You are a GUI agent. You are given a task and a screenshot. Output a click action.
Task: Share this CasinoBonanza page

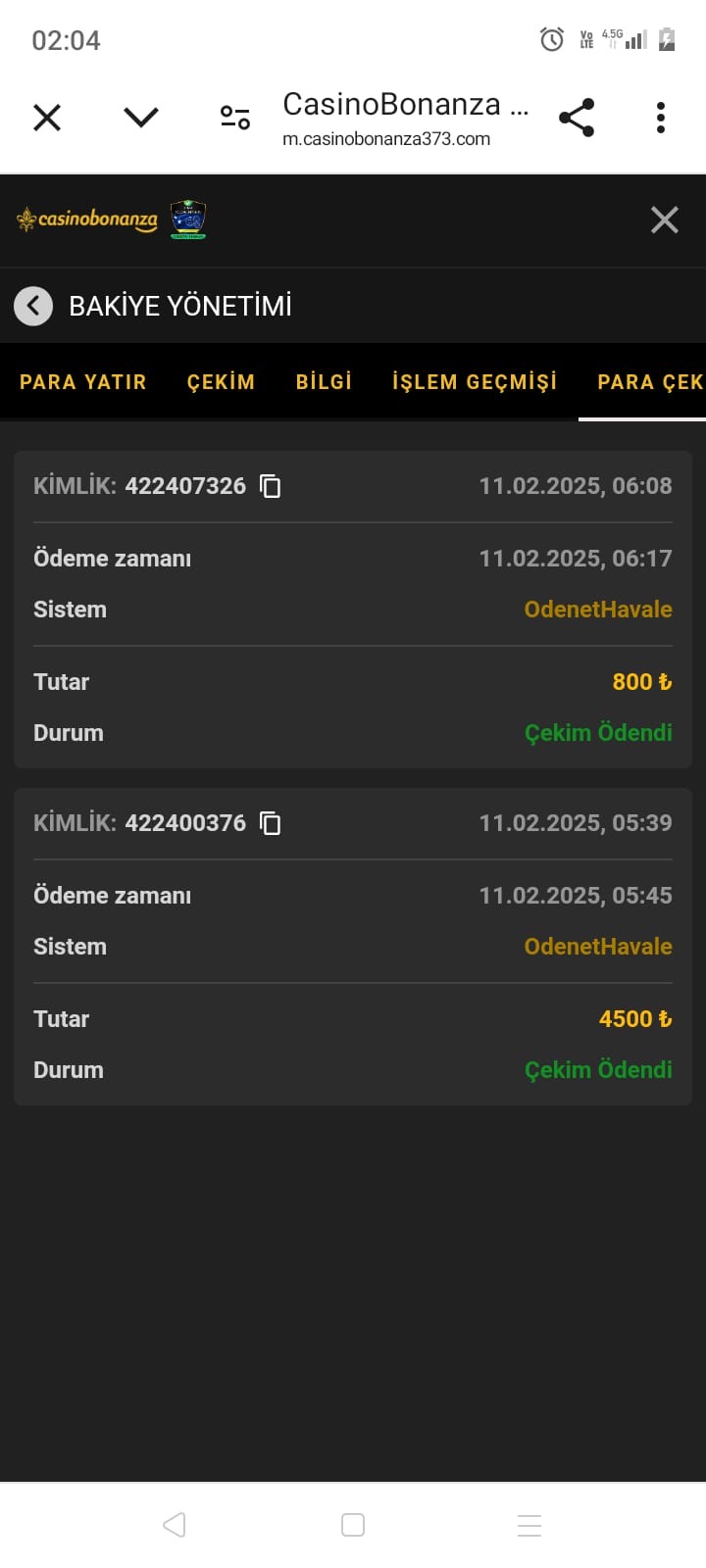tap(577, 118)
